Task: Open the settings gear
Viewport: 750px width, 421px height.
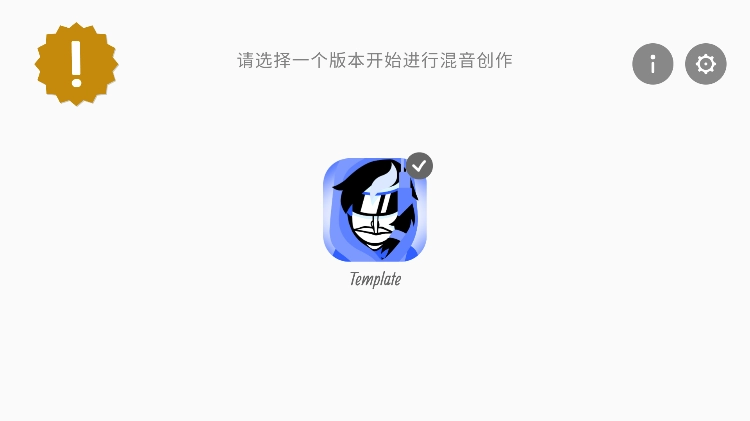Action: [x=706, y=64]
